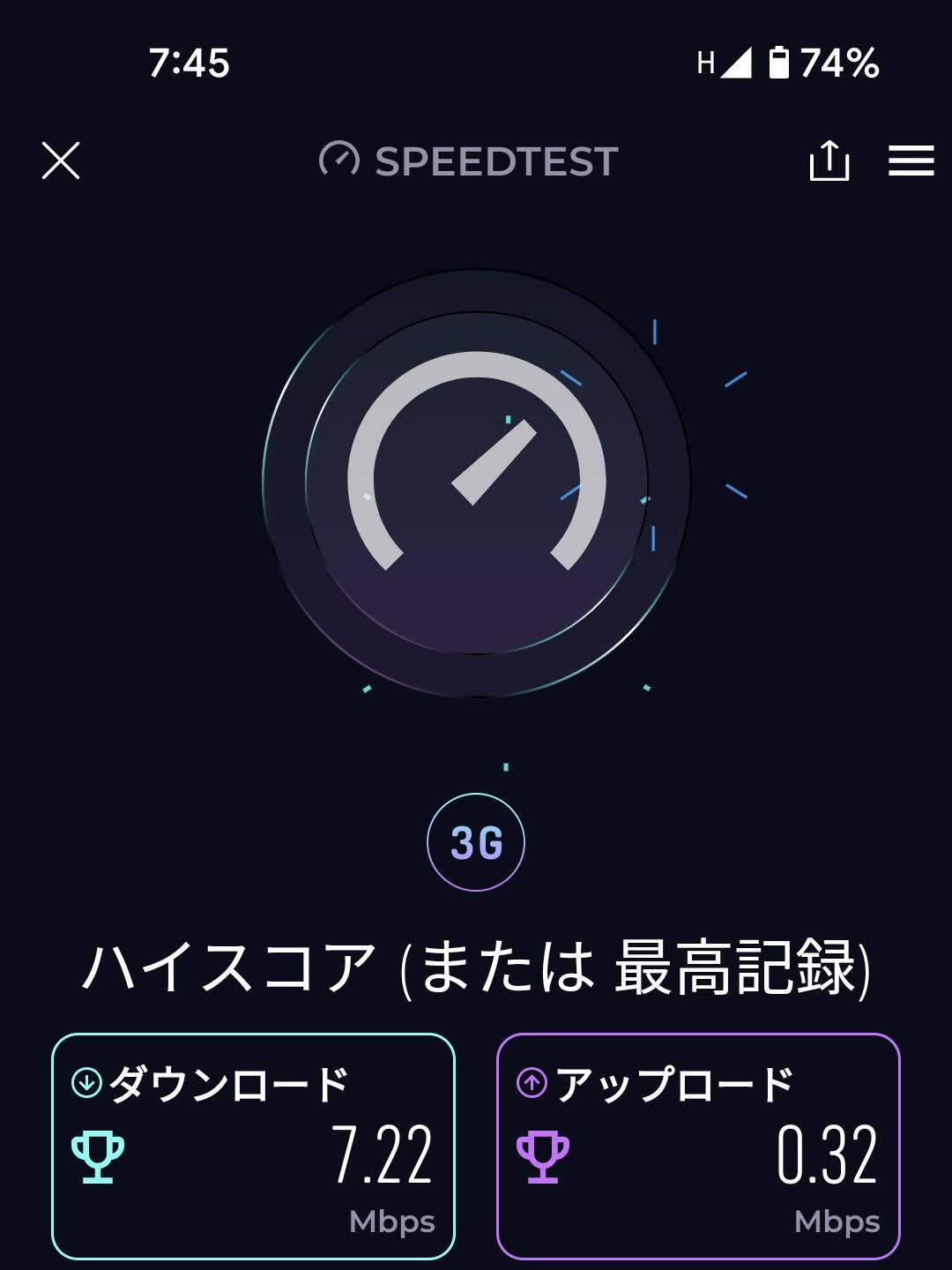Share the speed test result
952x1270 pixels.
click(829, 161)
